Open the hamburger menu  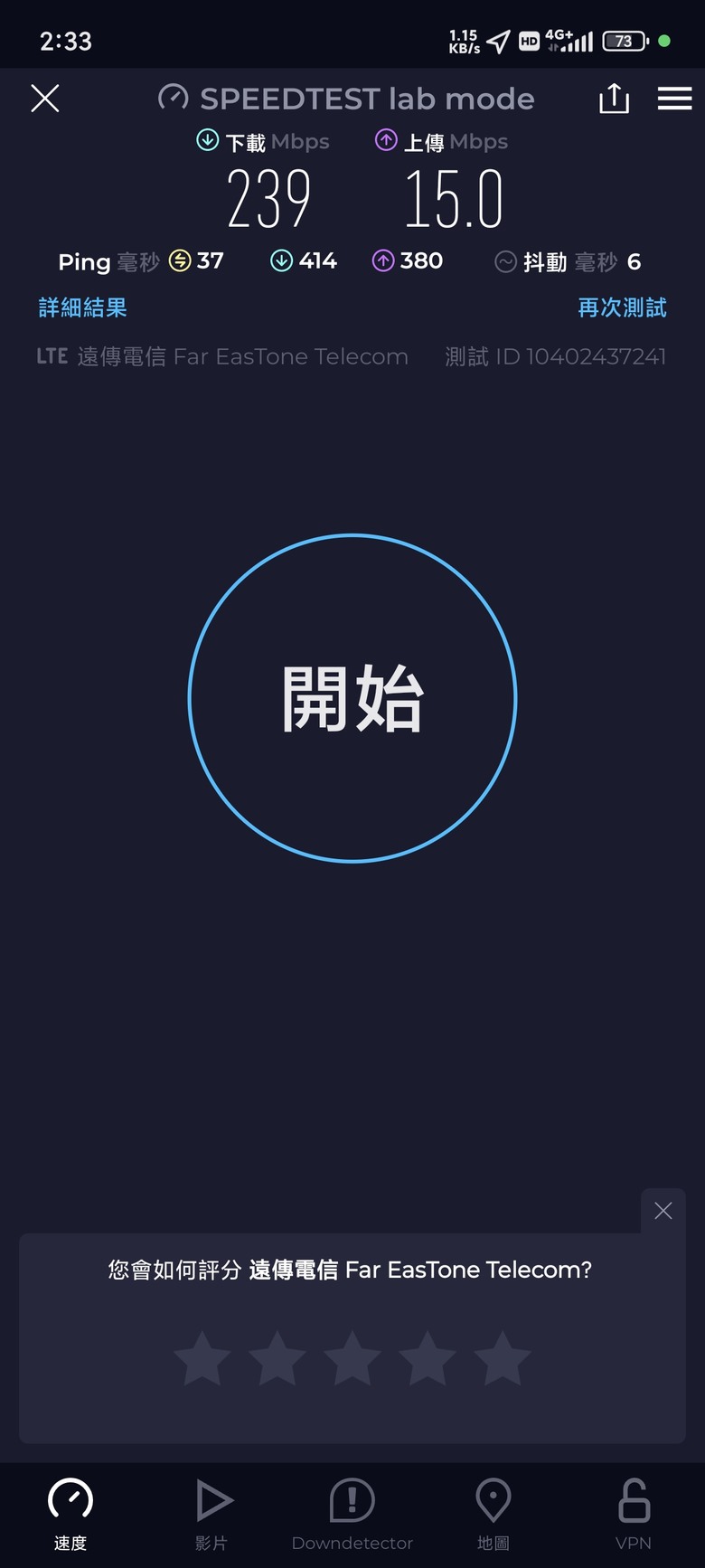tap(674, 99)
